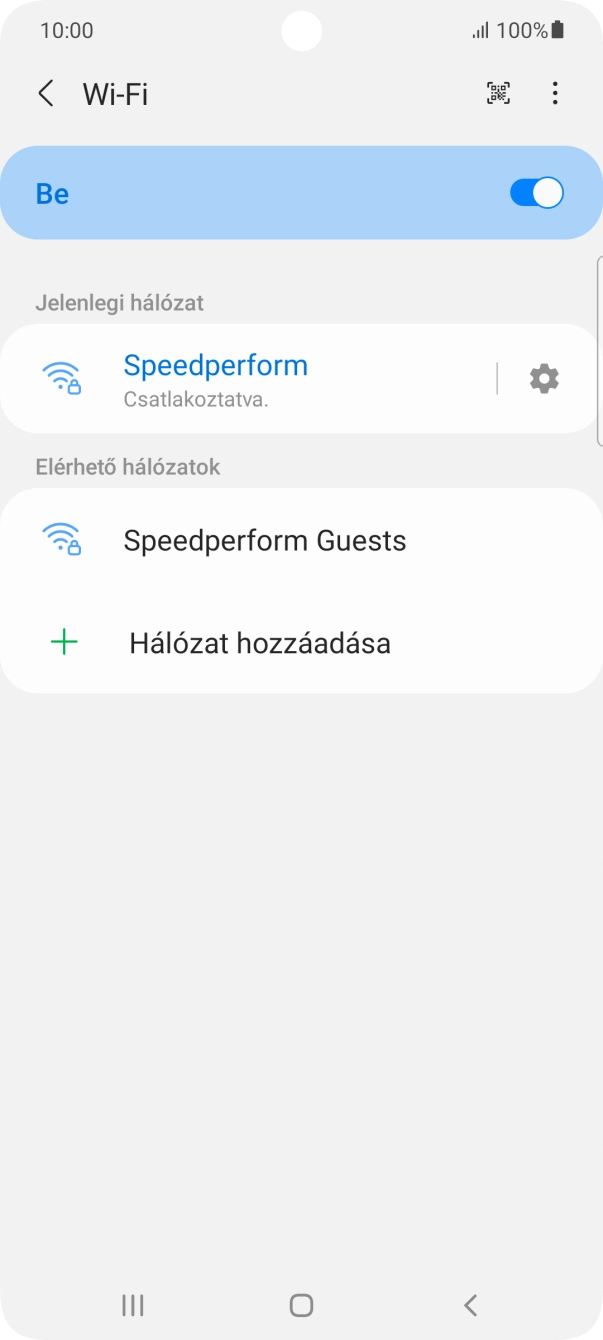Connect to Speedperform Guests network
603x1340 pixels.
click(265, 541)
